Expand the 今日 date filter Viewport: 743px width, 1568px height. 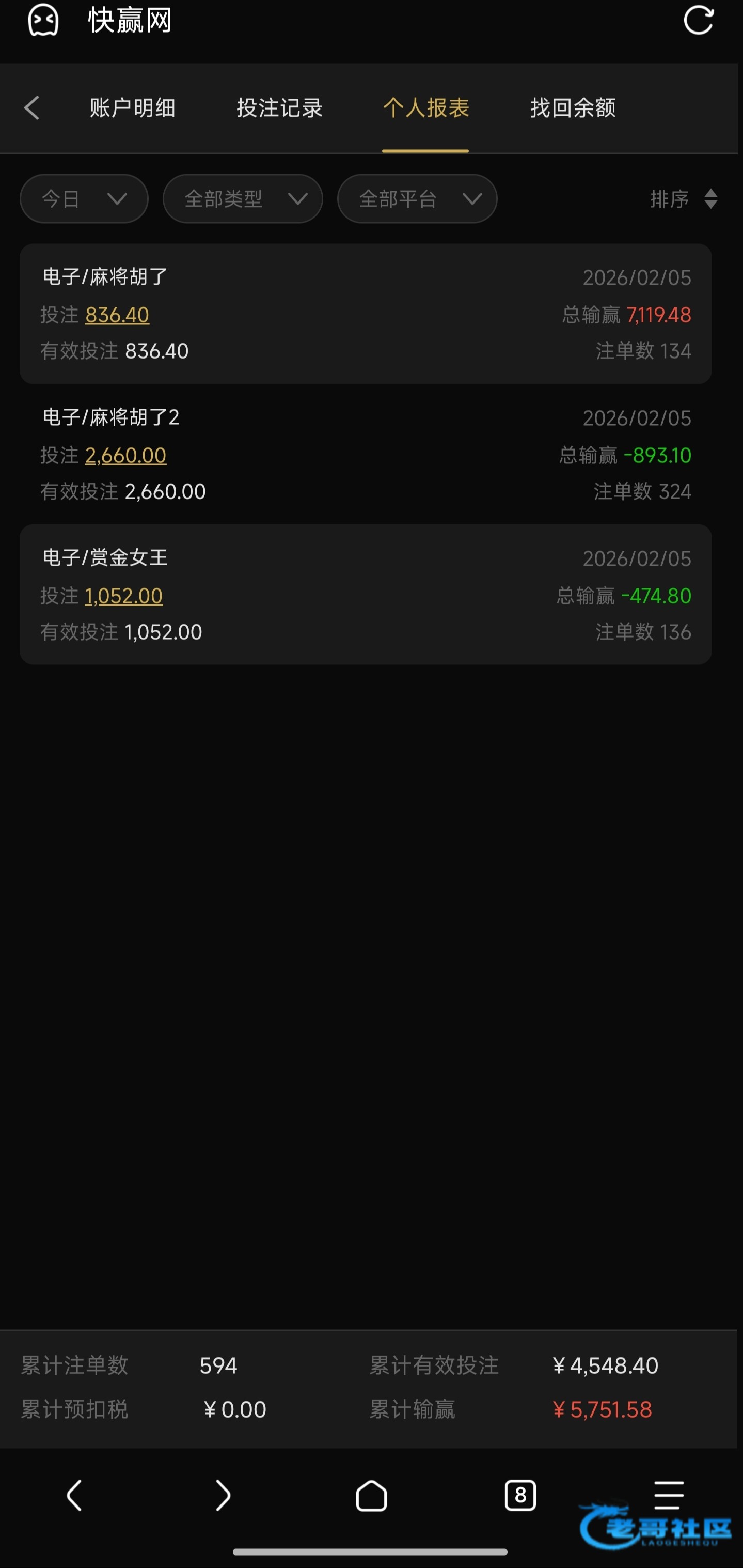(x=84, y=199)
